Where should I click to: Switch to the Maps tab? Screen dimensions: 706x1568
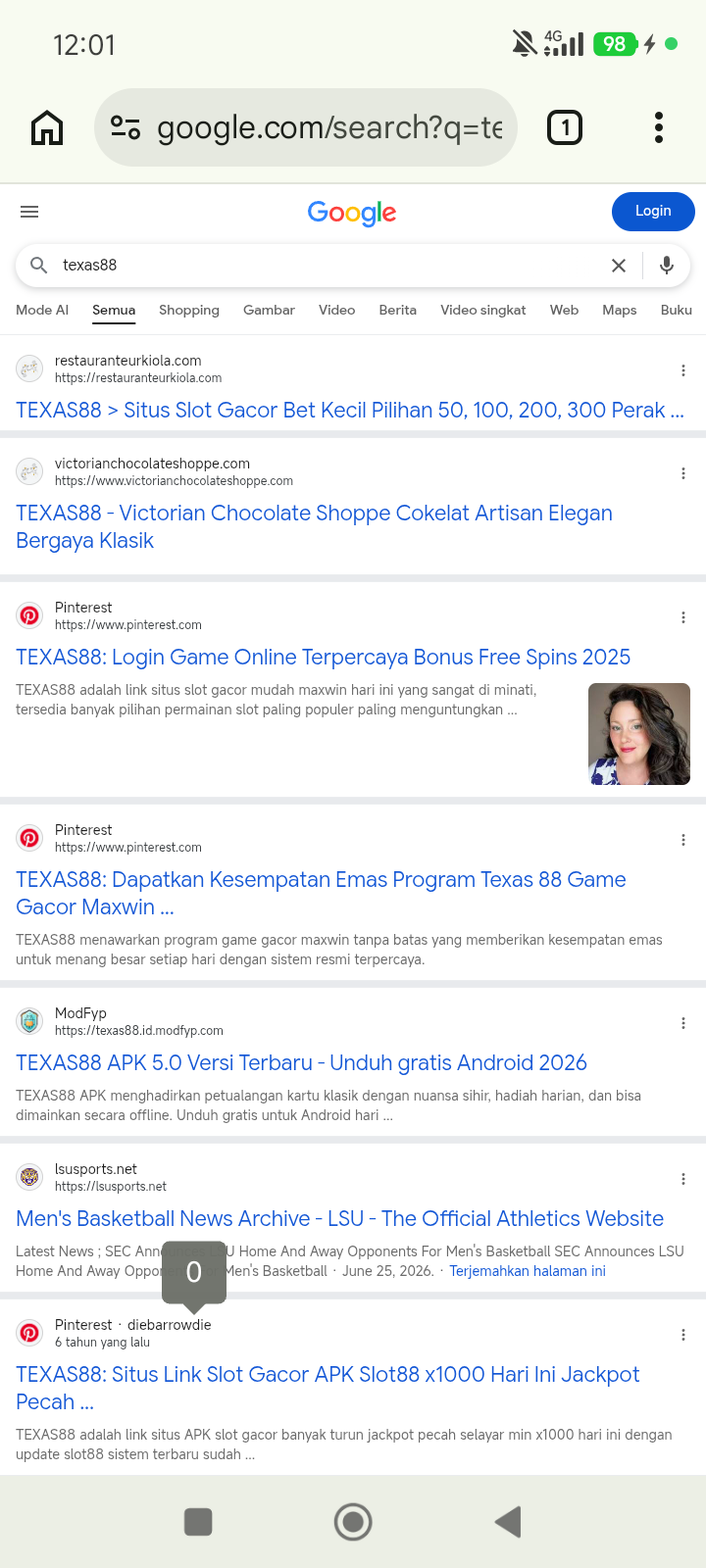point(620,310)
